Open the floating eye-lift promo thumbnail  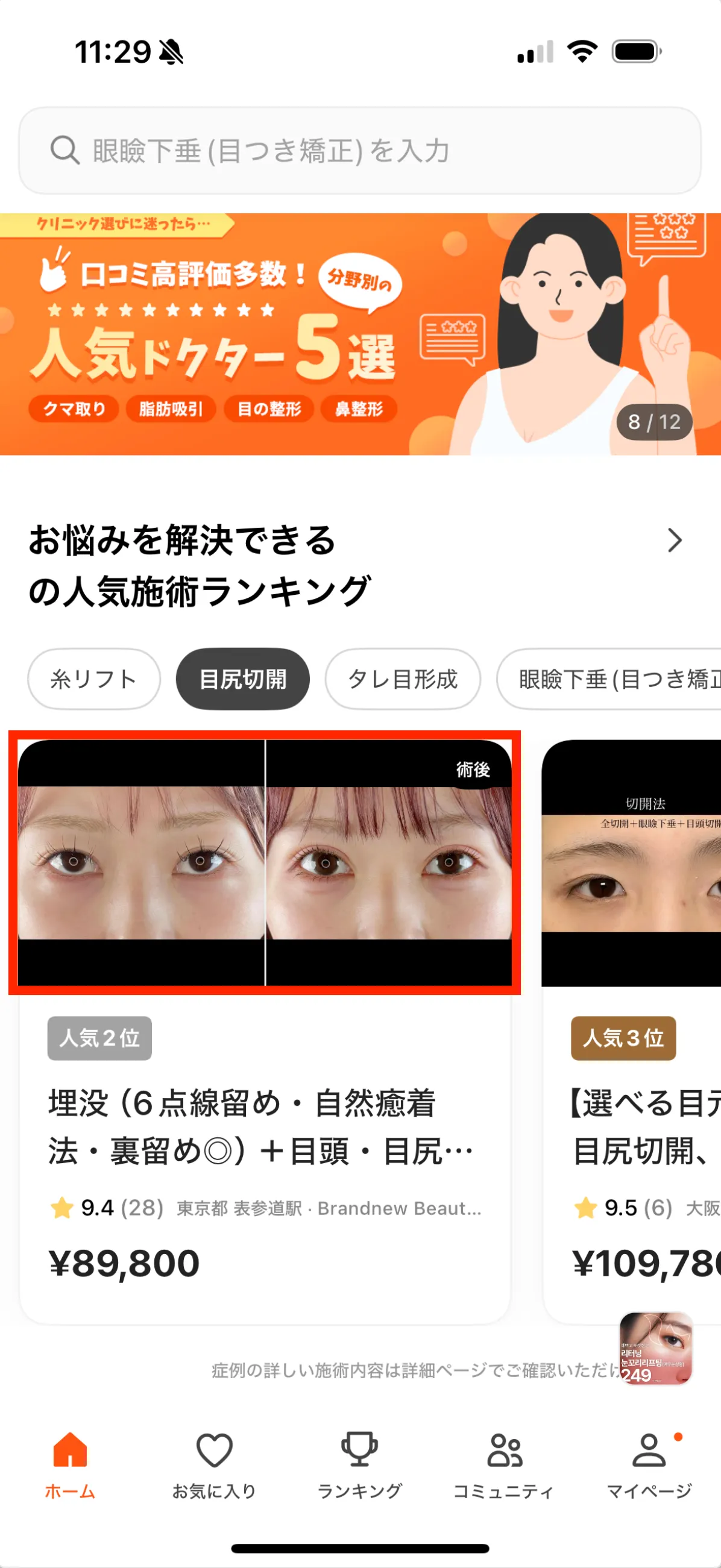[655, 1348]
